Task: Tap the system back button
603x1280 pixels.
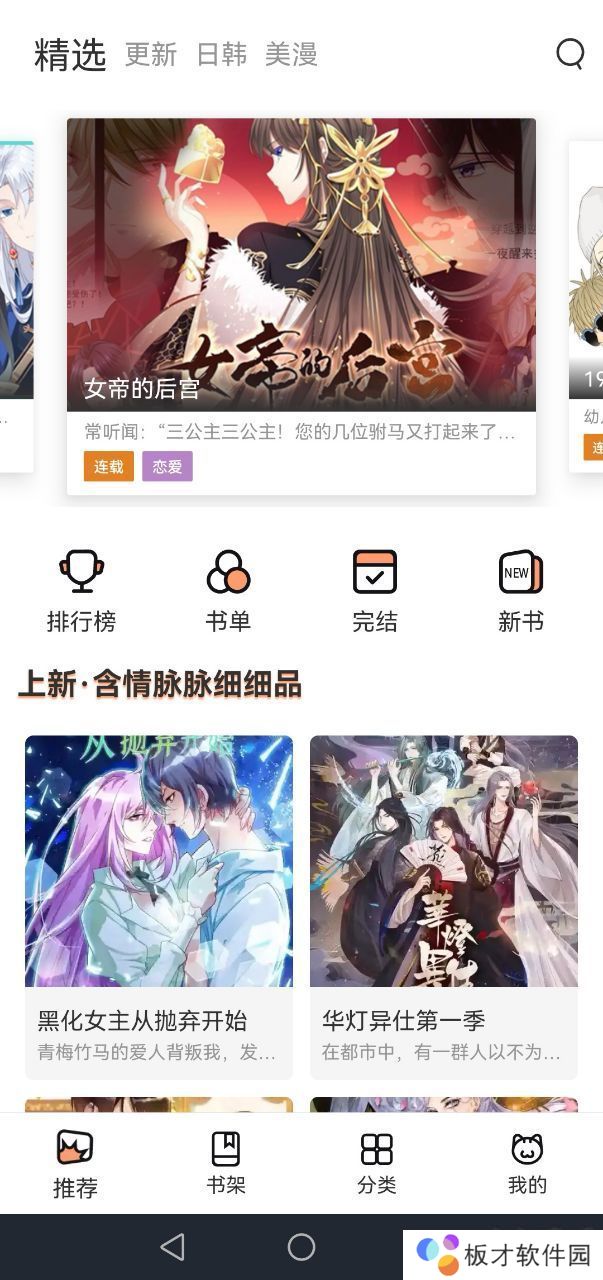Action: tap(173, 1246)
